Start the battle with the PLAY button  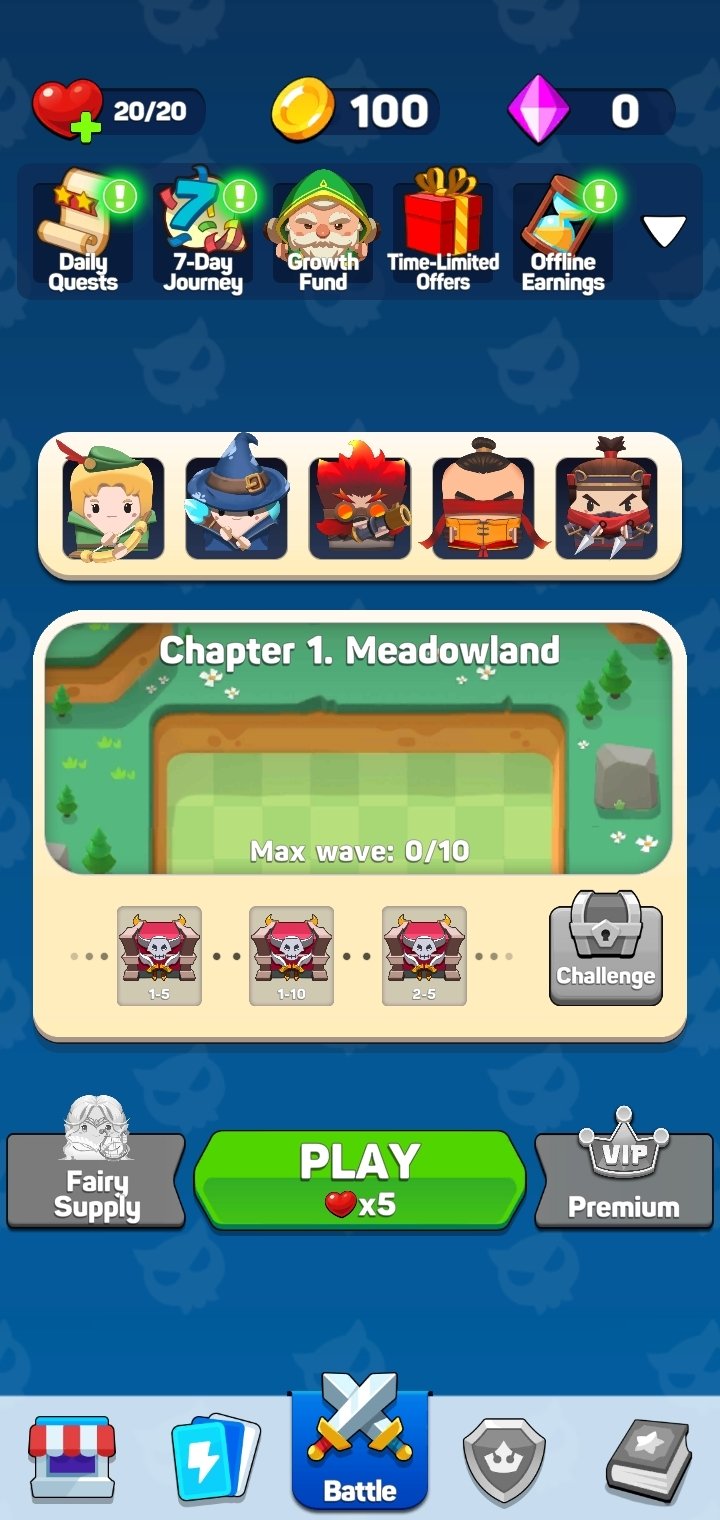[360, 1180]
